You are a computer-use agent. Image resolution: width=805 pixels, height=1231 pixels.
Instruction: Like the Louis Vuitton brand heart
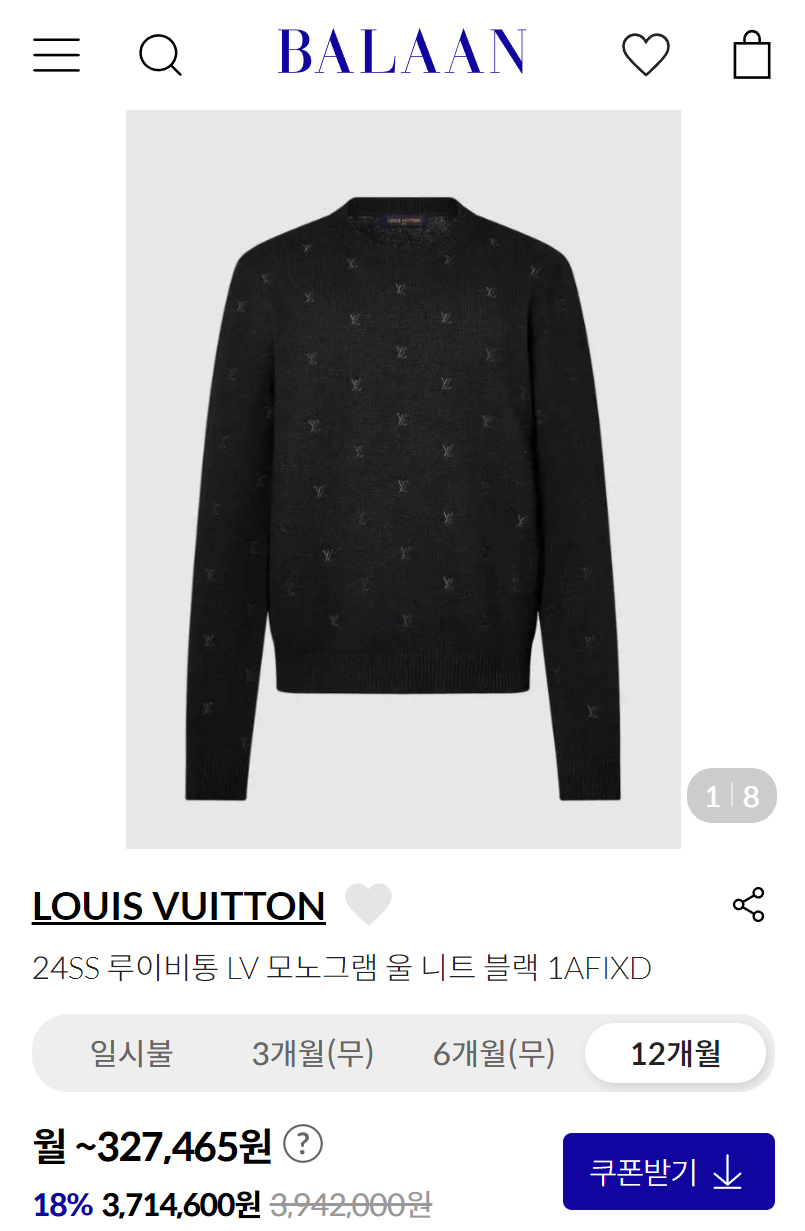pos(368,905)
